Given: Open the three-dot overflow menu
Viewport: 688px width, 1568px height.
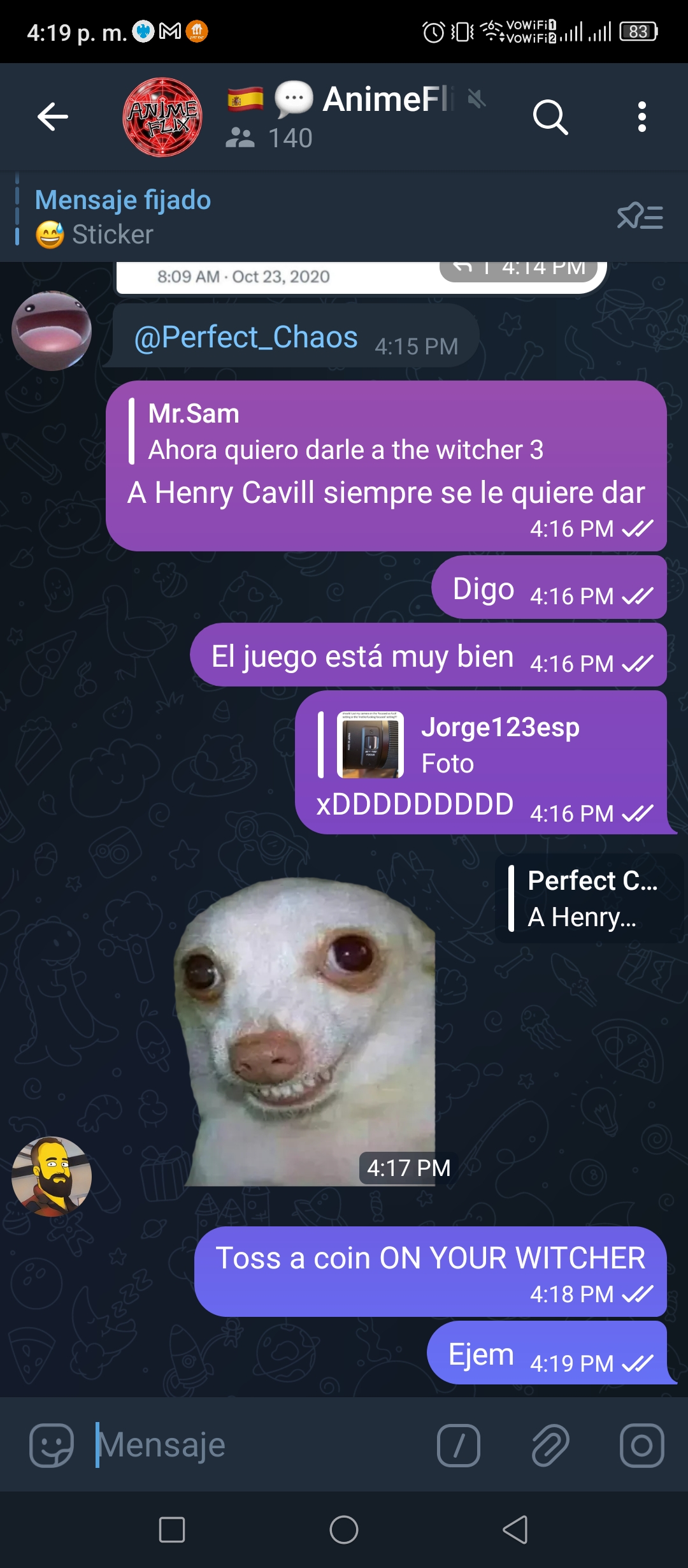Looking at the screenshot, I should 642,117.
